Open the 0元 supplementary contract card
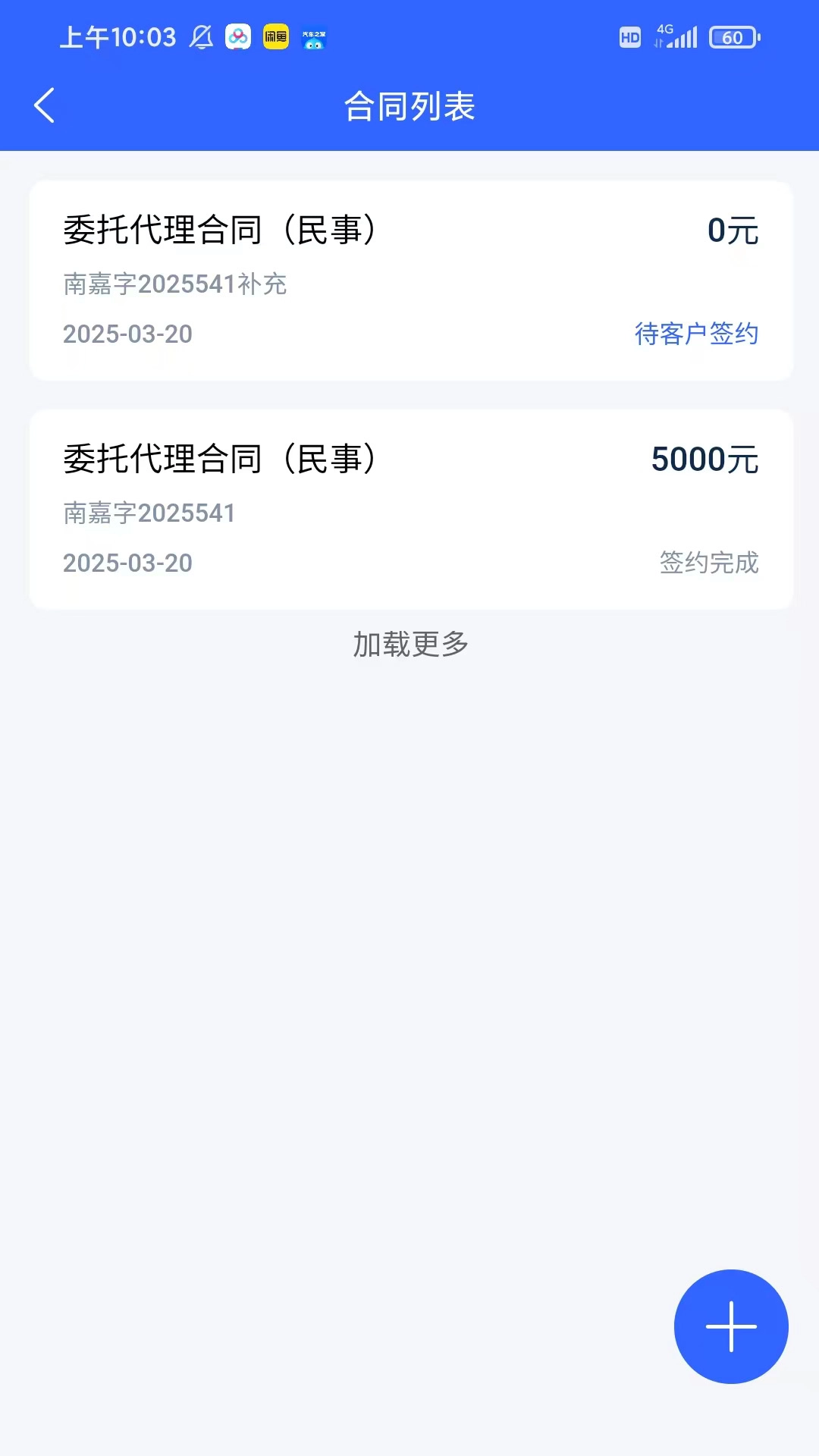Image resolution: width=819 pixels, height=1456 pixels. pyautogui.click(x=409, y=278)
